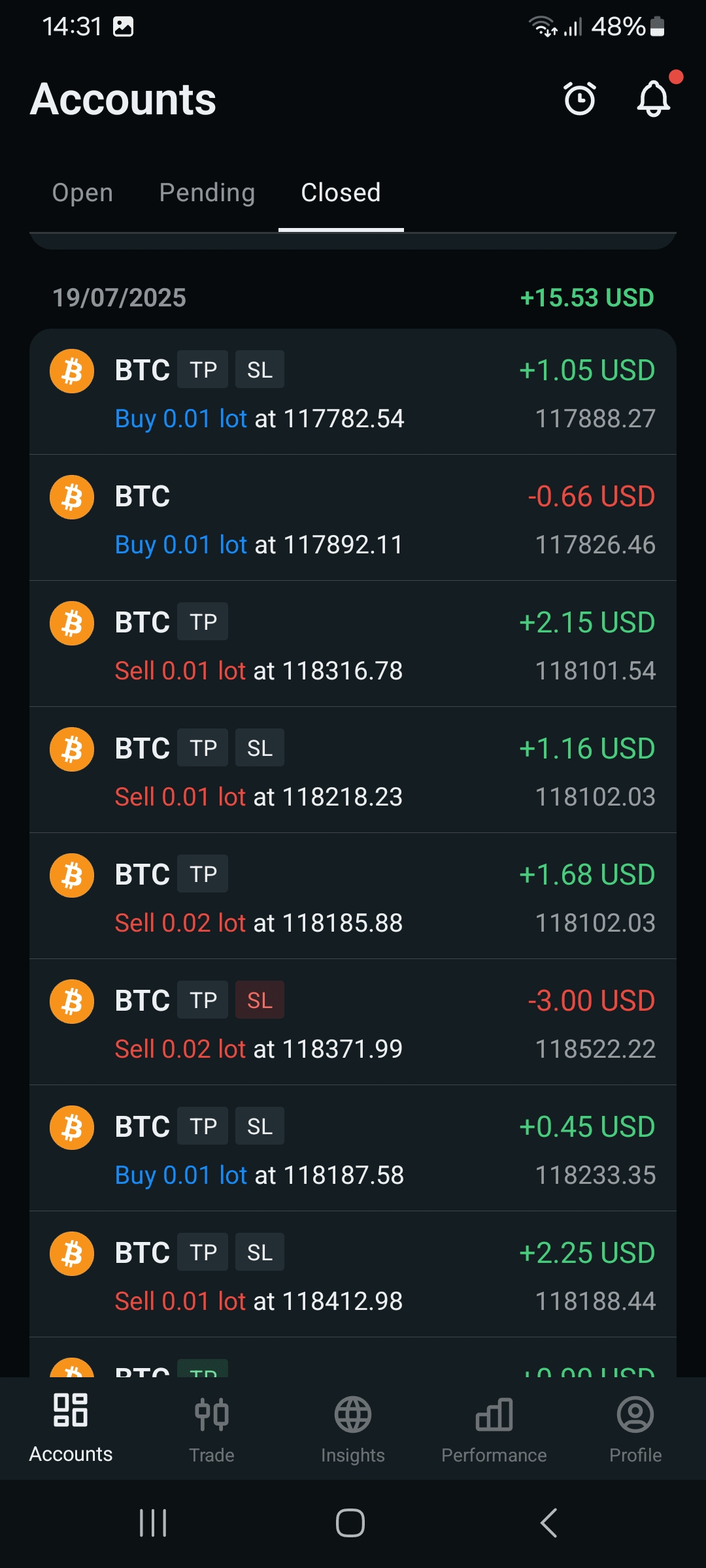
Task: View the BTC trade with -3.00 USD loss
Action: click(353, 1023)
